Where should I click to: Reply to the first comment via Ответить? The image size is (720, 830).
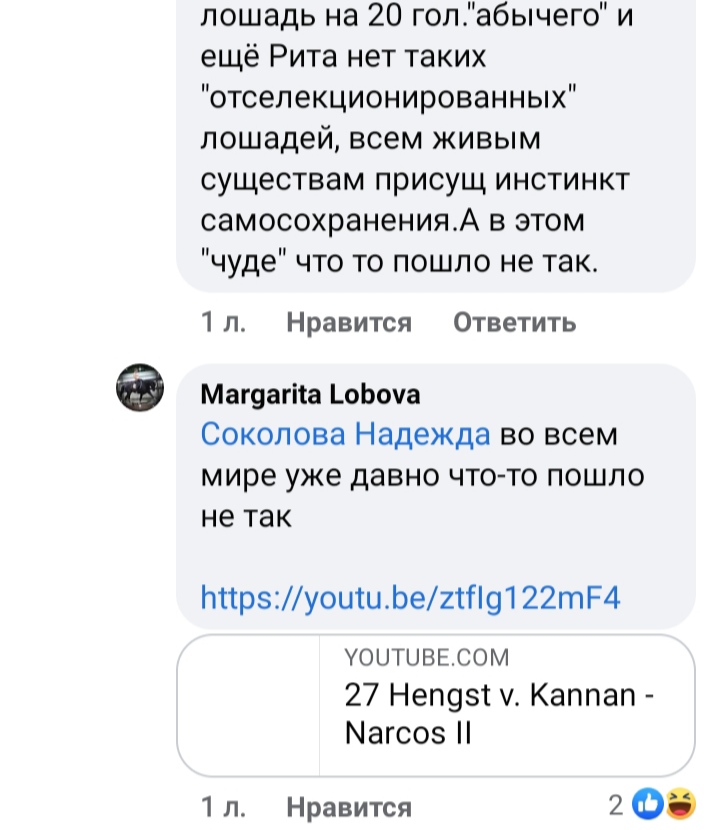pyautogui.click(x=514, y=323)
